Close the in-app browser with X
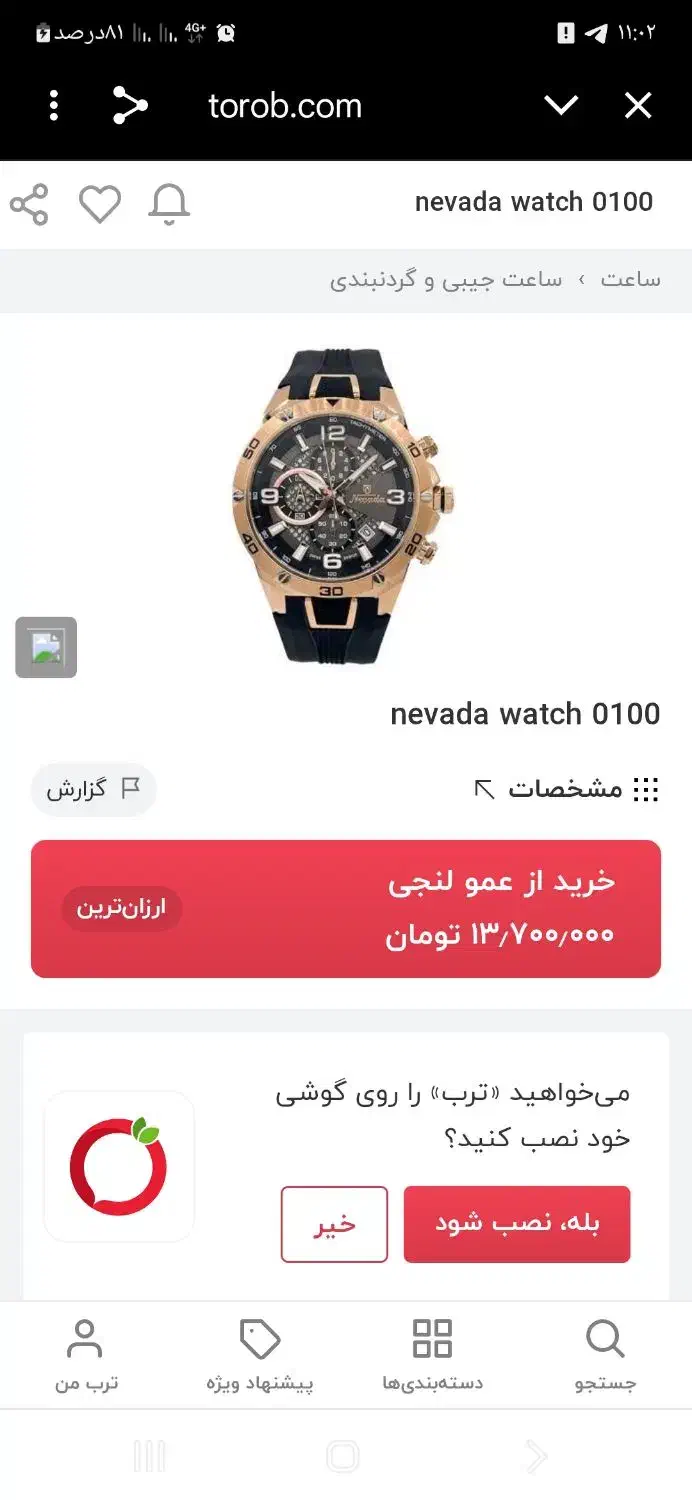 coord(638,105)
